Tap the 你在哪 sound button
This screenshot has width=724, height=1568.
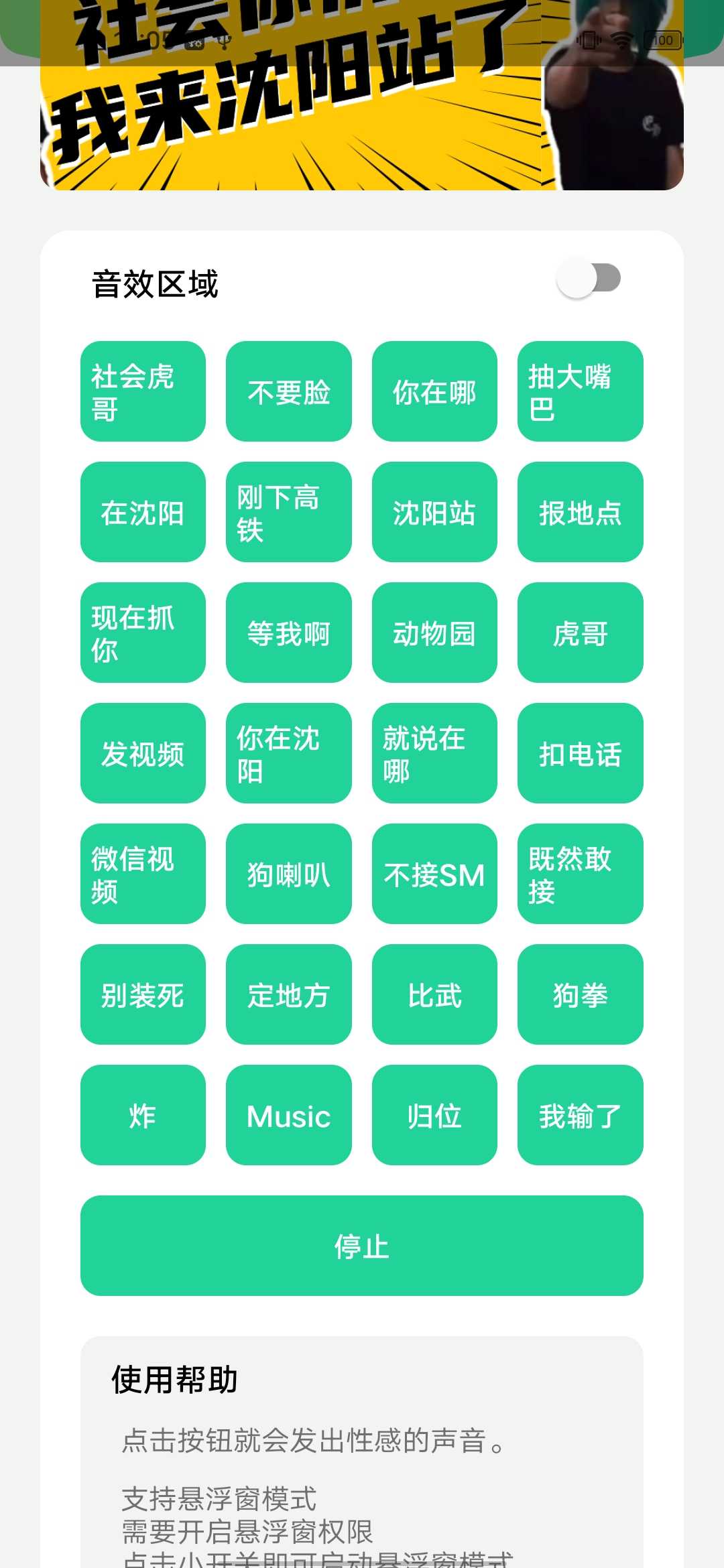click(434, 391)
